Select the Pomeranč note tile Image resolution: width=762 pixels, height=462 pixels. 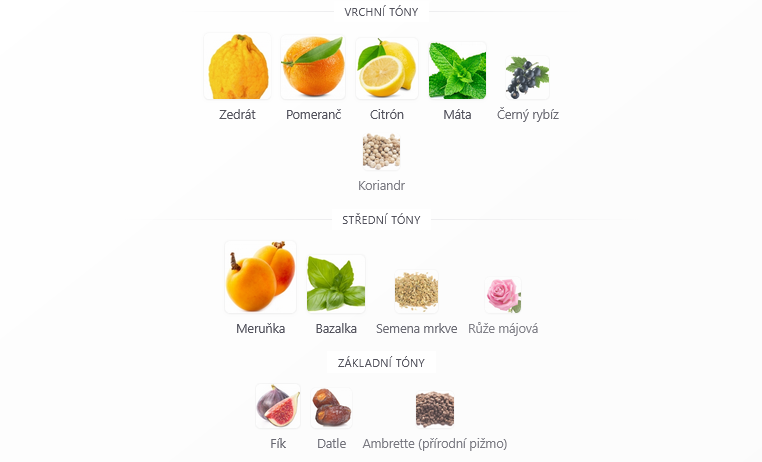click(313, 78)
